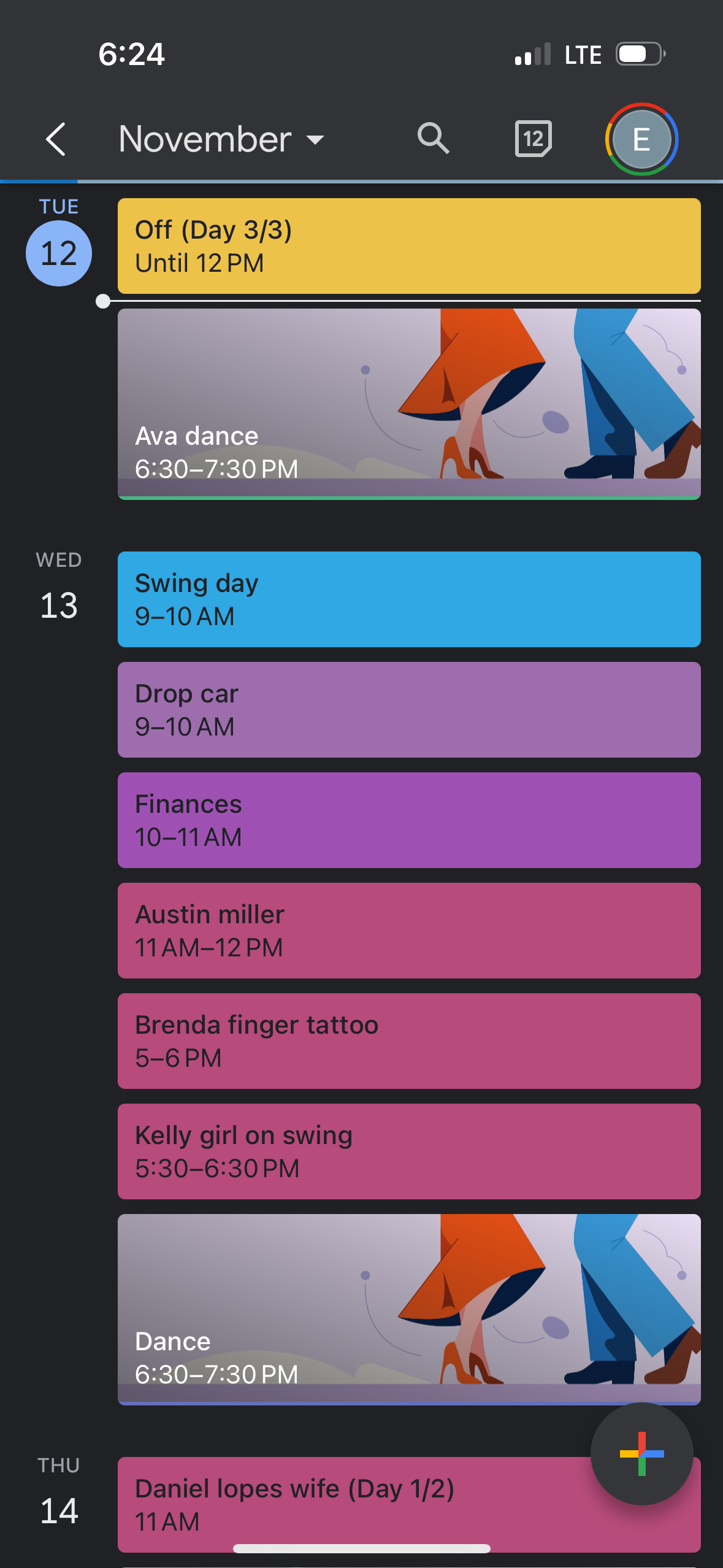Open the 'Off (Day 3/3)' all-day event
This screenshot has height=1568, width=723.
[408, 244]
